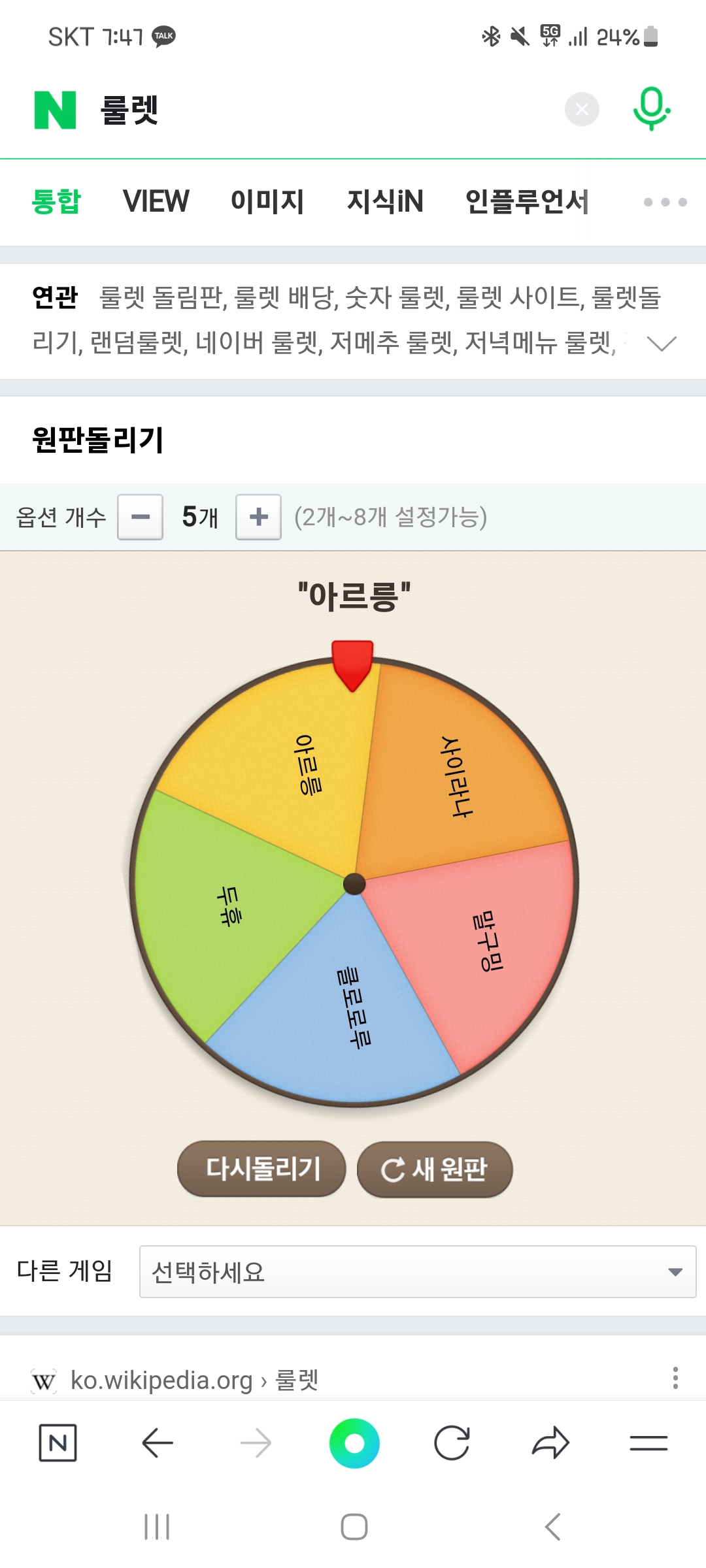The height and width of the screenshot is (1568, 706).
Task: Increase option count with plus button
Action: pyautogui.click(x=258, y=517)
